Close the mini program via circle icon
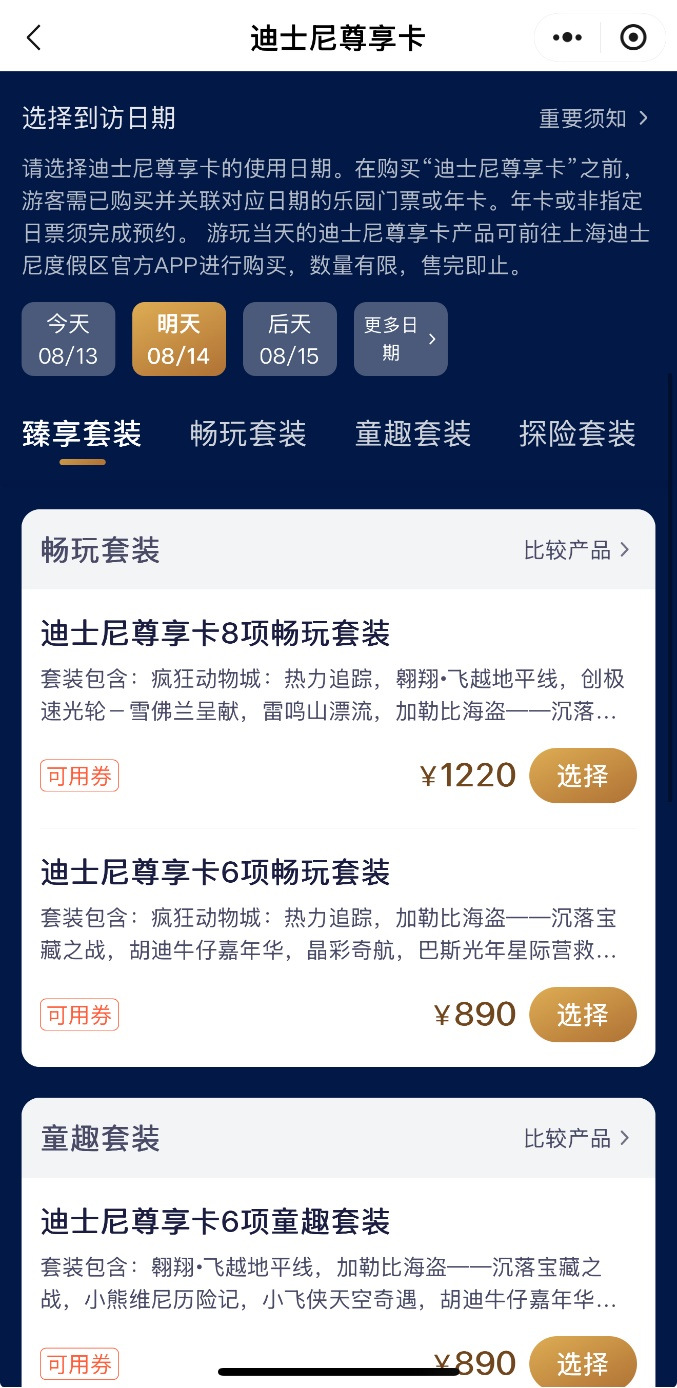Viewport: 677px width, 1388px height. pos(633,38)
